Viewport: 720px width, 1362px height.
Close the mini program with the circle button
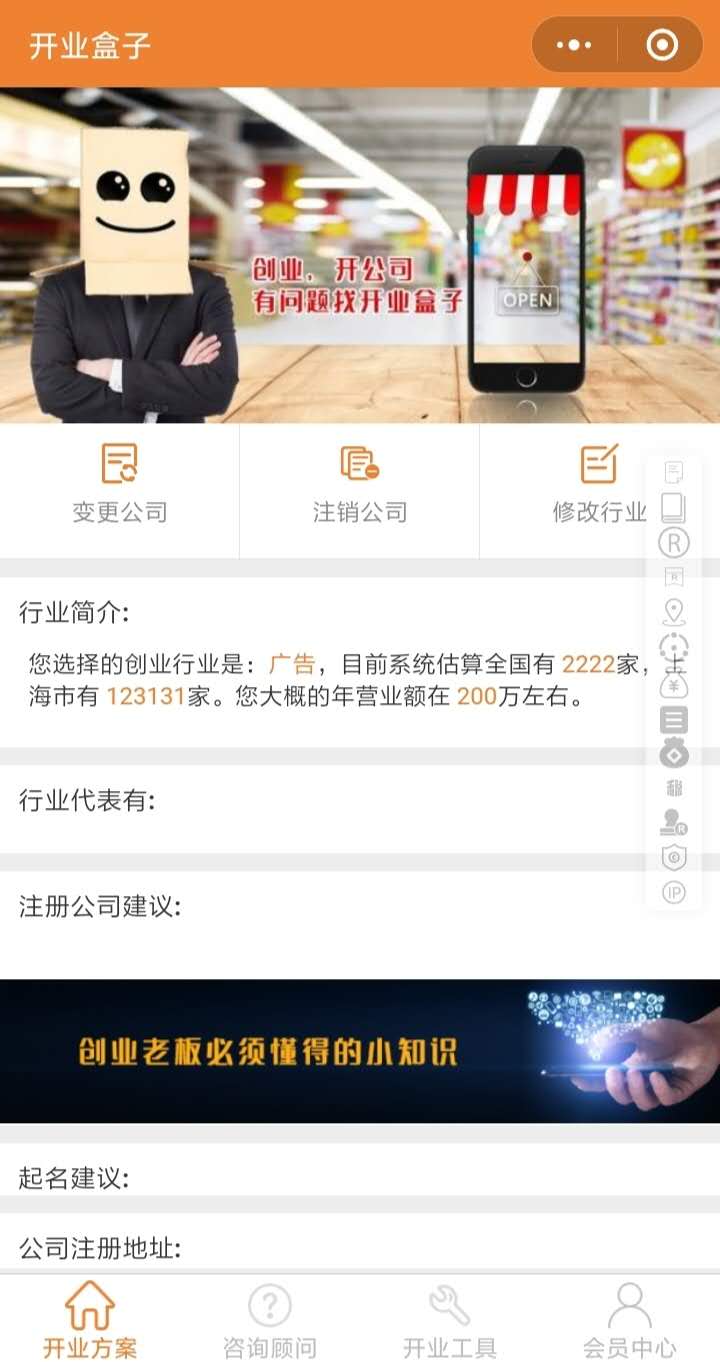pos(662,45)
